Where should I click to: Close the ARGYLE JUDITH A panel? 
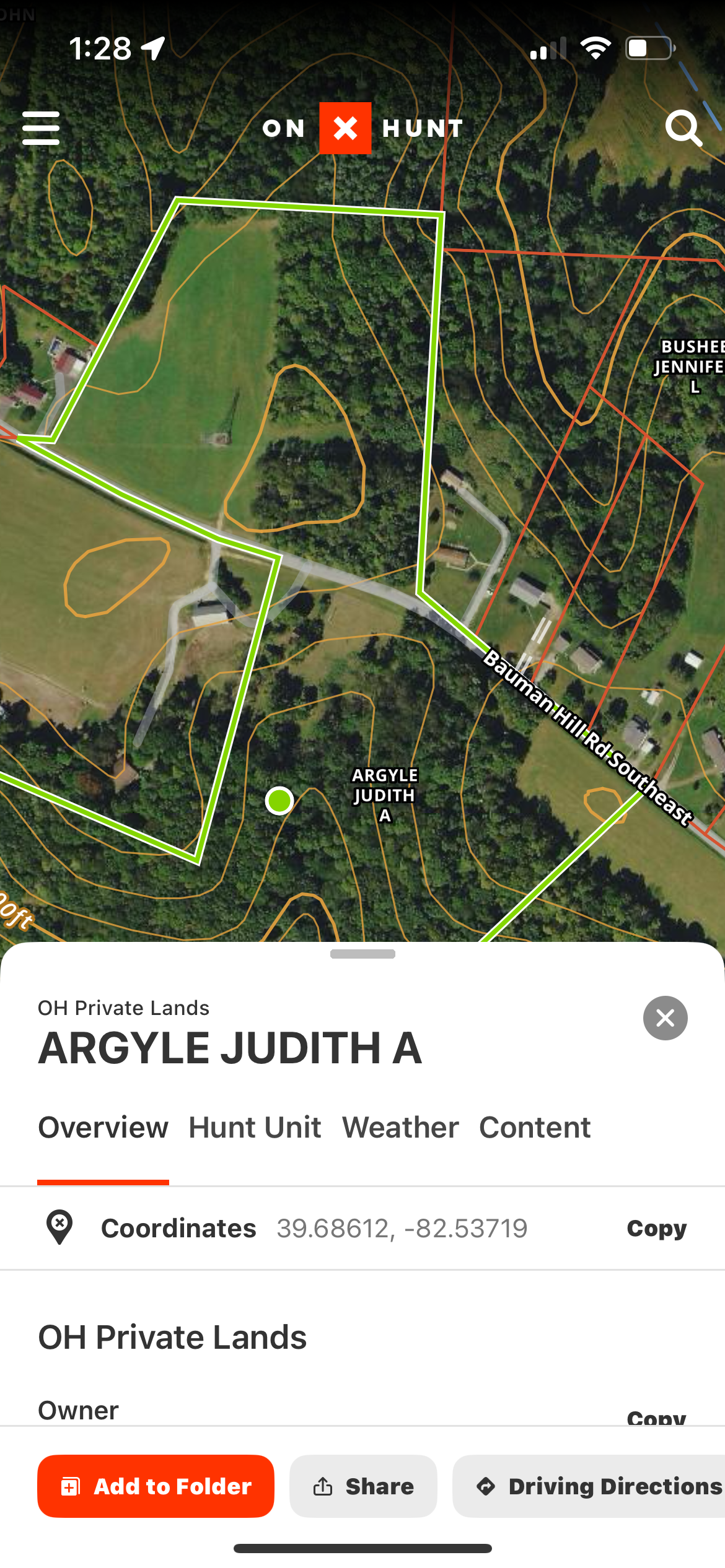click(x=665, y=1017)
